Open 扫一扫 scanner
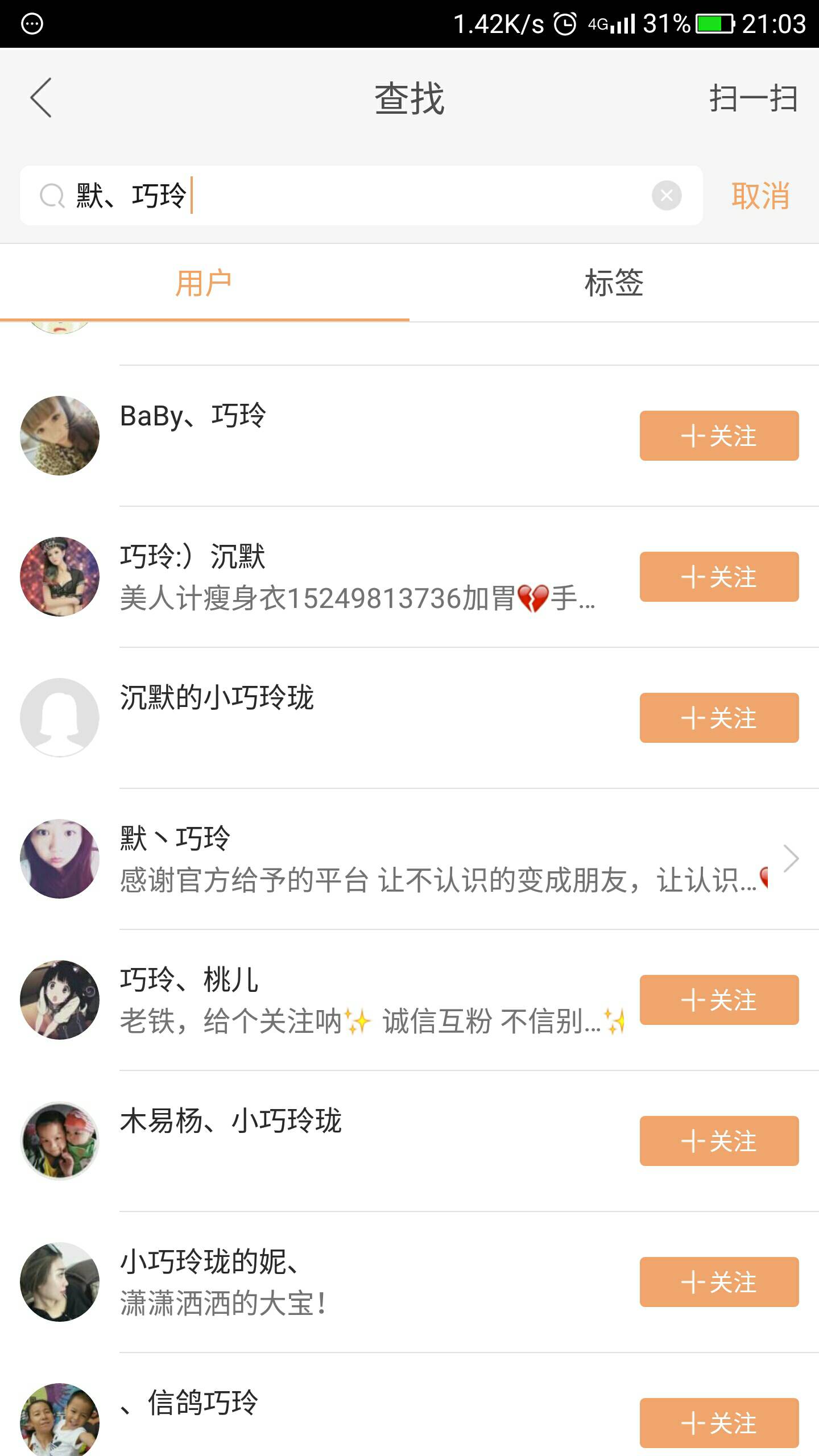 click(x=752, y=98)
